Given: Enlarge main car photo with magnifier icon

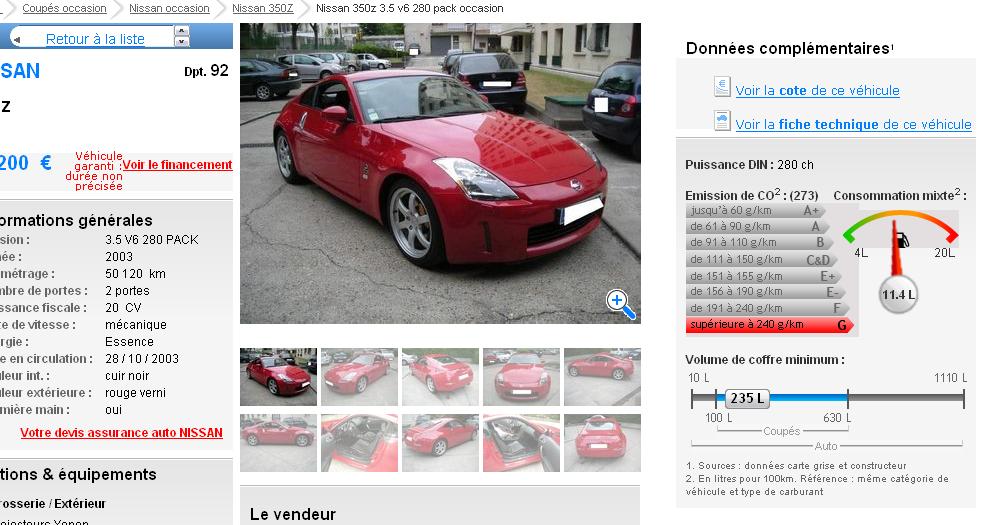Looking at the screenshot, I should pyautogui.click(x=620, y=303).
